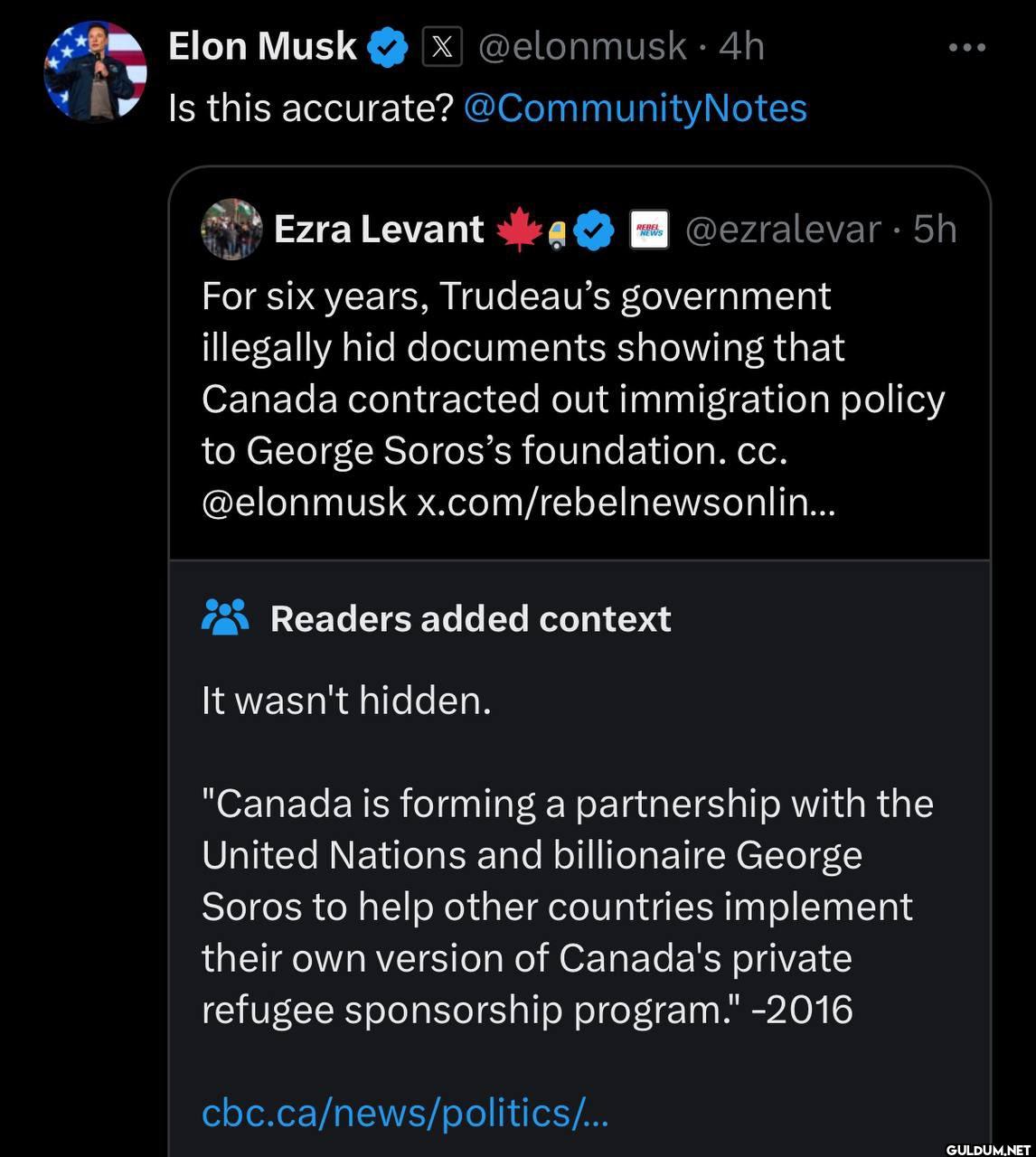Click the 5h timestamp on Ezra Levant's tweet
Image resolution: width=1036 pixels, height=1157 pixels.
pos(937,229)
